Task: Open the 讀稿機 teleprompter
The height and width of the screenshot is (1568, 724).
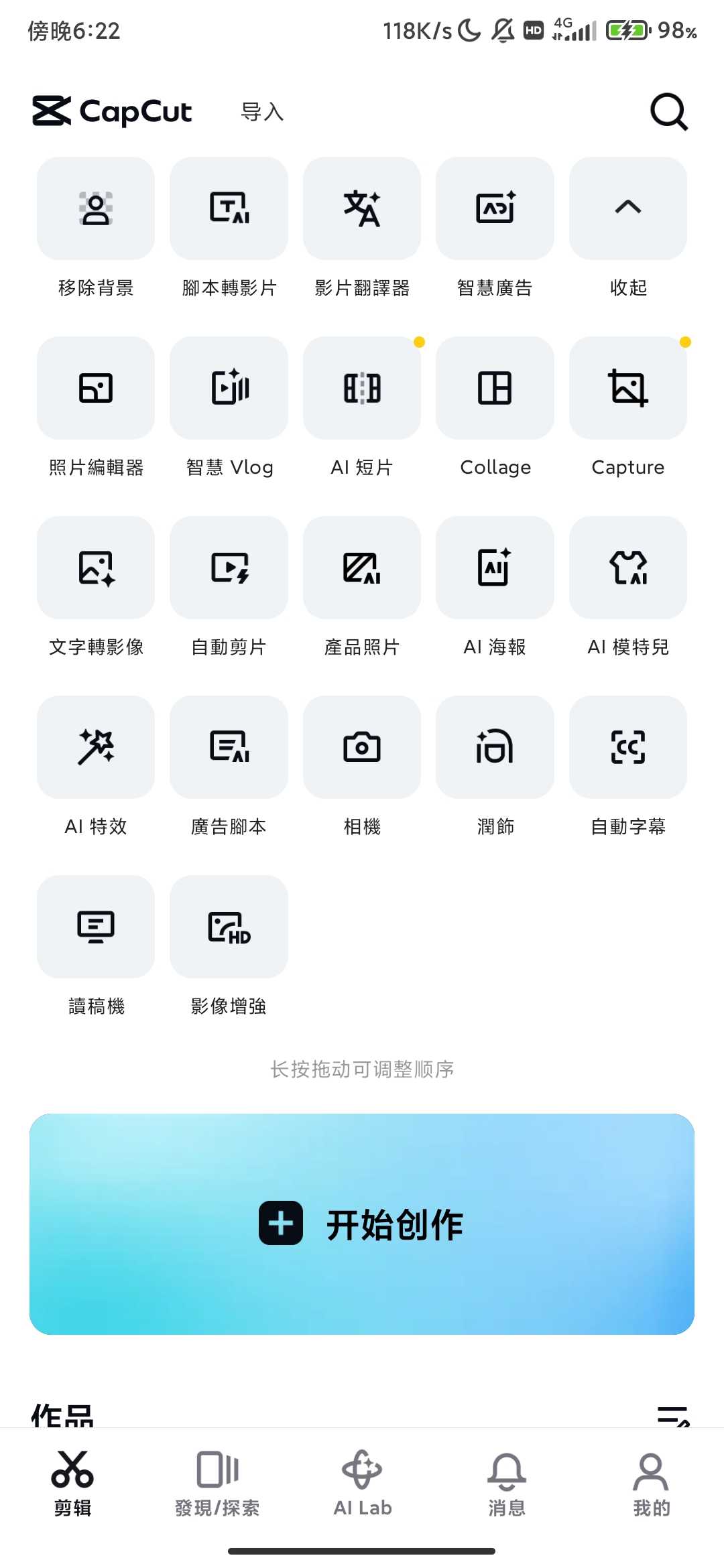Action: click(96, 927)
